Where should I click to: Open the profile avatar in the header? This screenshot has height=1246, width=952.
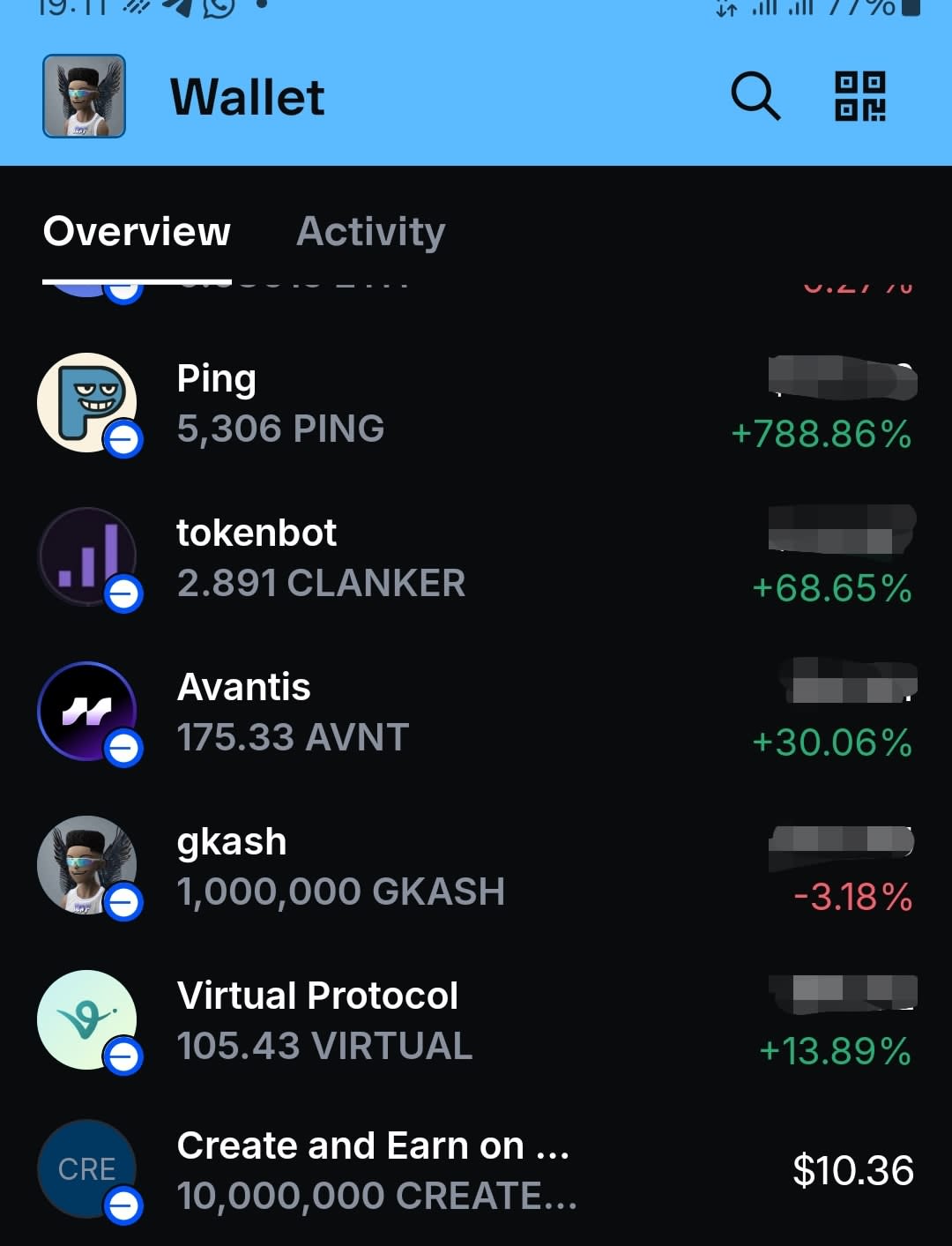[85, 96]
